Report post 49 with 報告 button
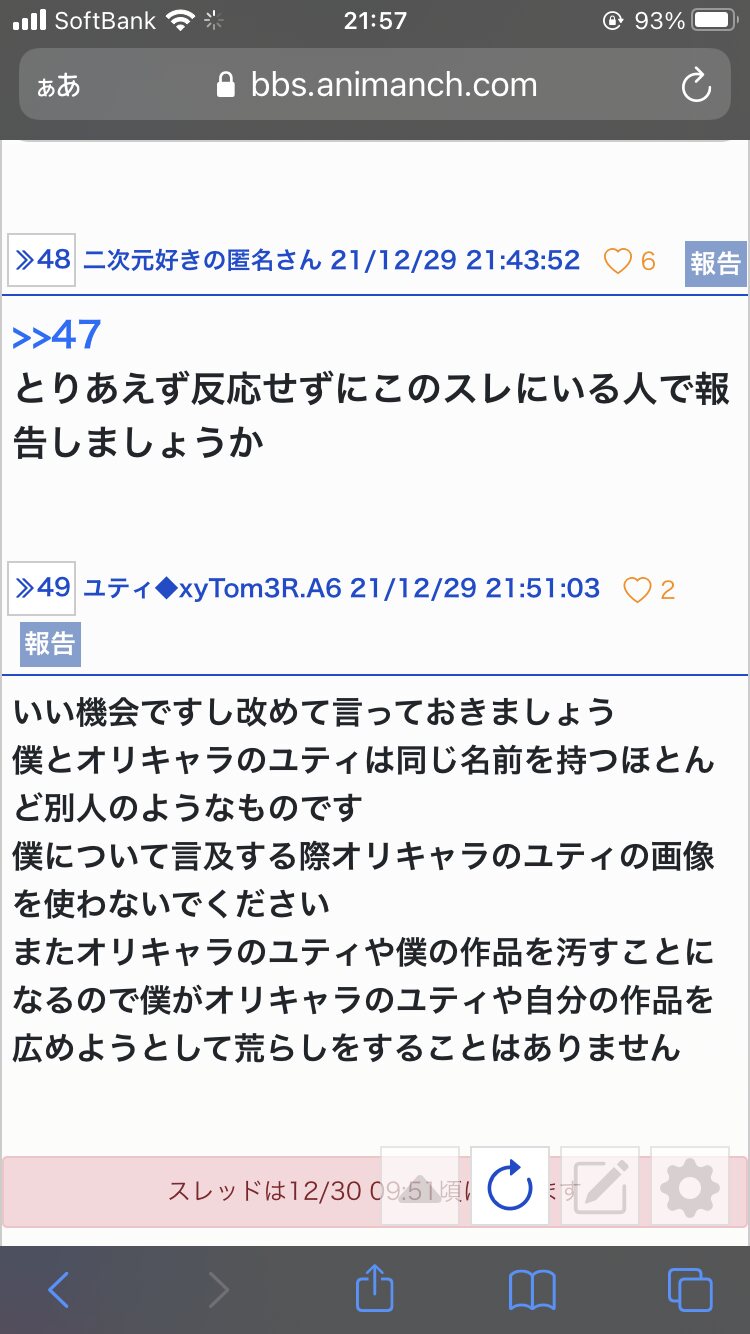The image size is (750, 1334). (x=50, y=643)
